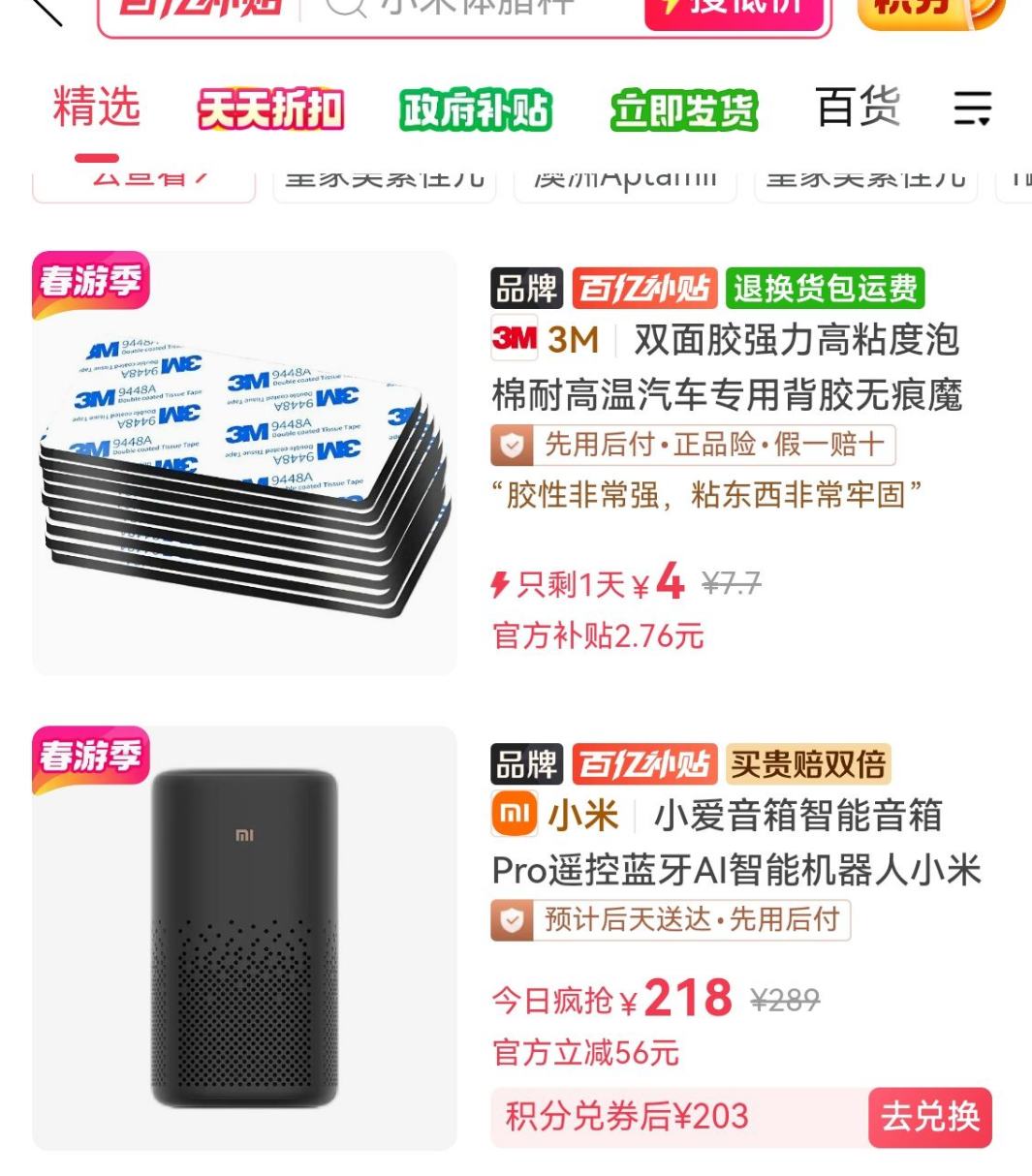This screenshot has width=1032, height=1176.
Task: Tap the 去兑换 button on Xiaomi speaker card
Action: [928, 1118]
